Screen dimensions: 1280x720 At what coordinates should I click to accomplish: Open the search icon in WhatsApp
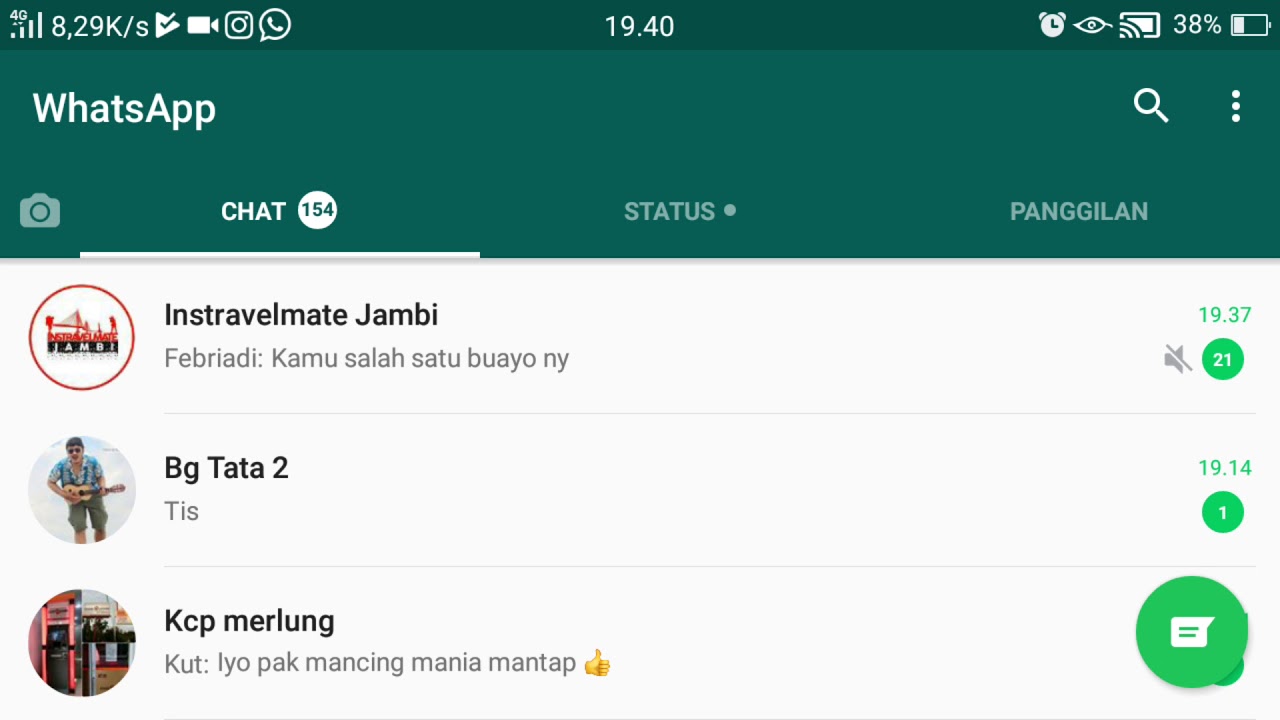pyautogui.click(x=1150, y=105)
